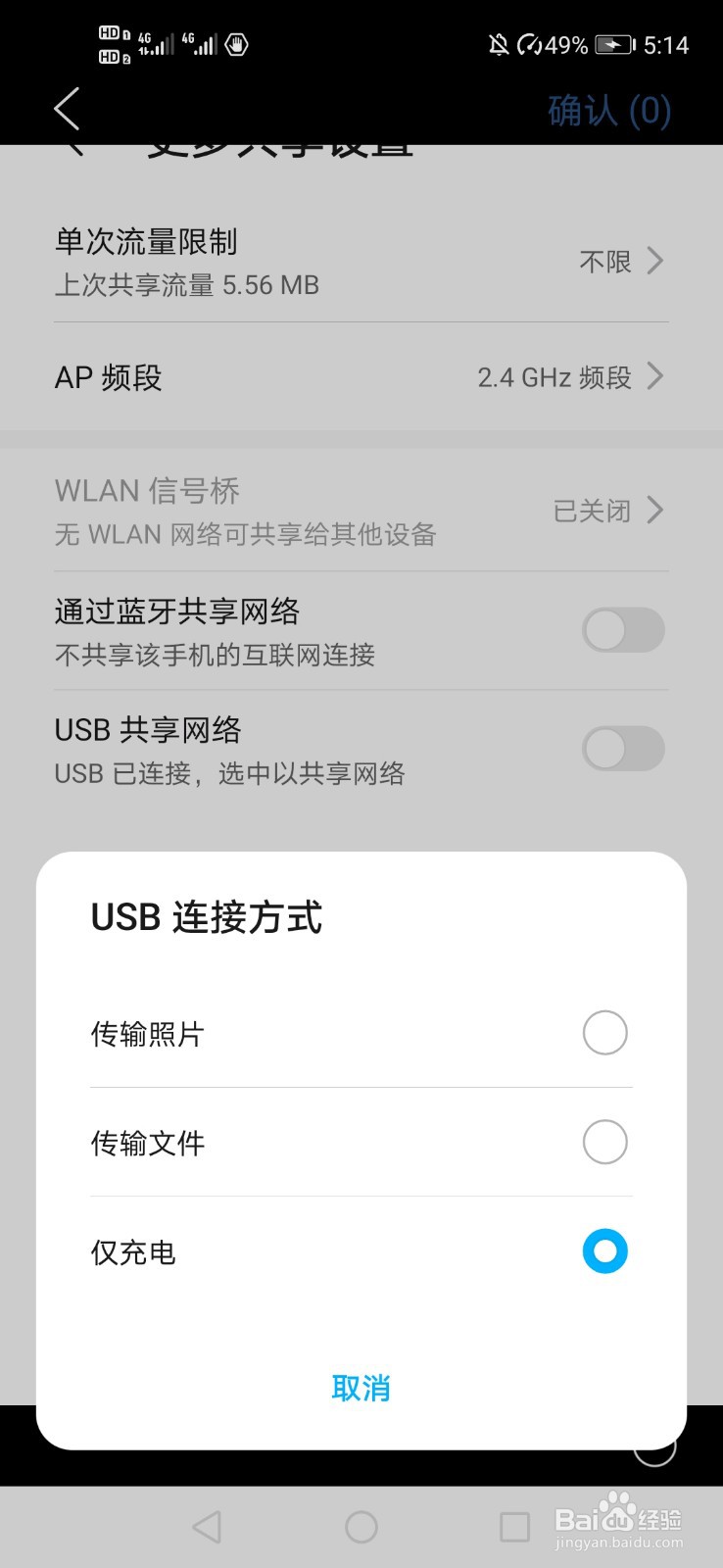Tap the back triangle in the navigation bar
The width and height of the screenshot is (723, 1568).
coord(206,1526)
